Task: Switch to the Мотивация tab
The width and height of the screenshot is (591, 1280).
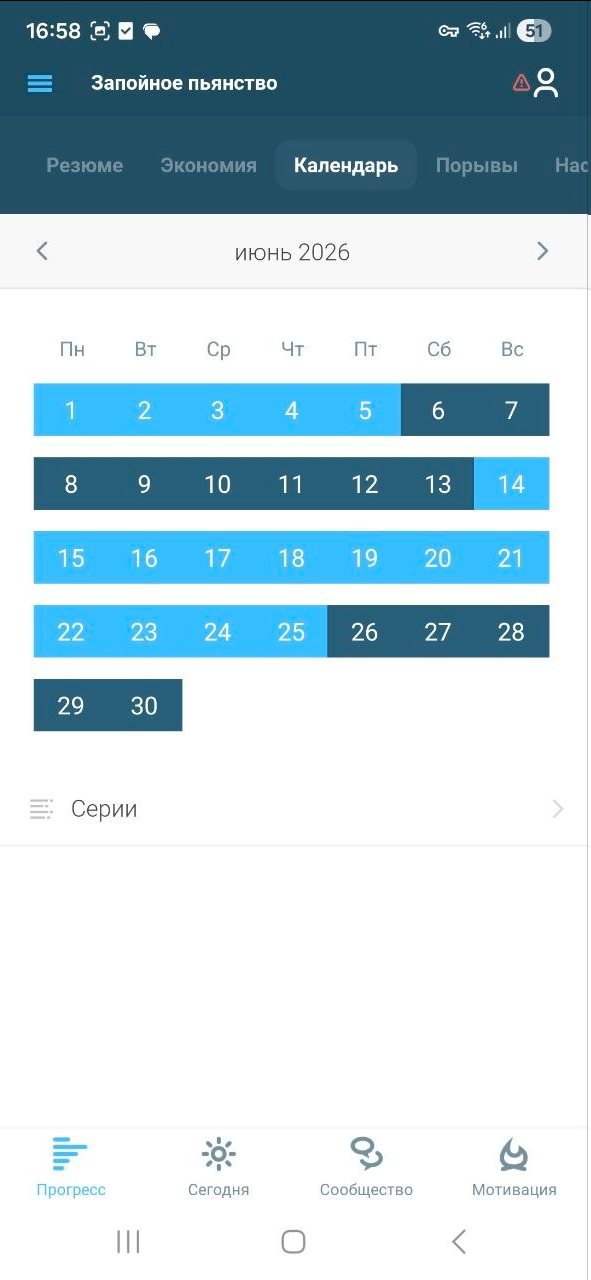Action: click(514, 1168)
